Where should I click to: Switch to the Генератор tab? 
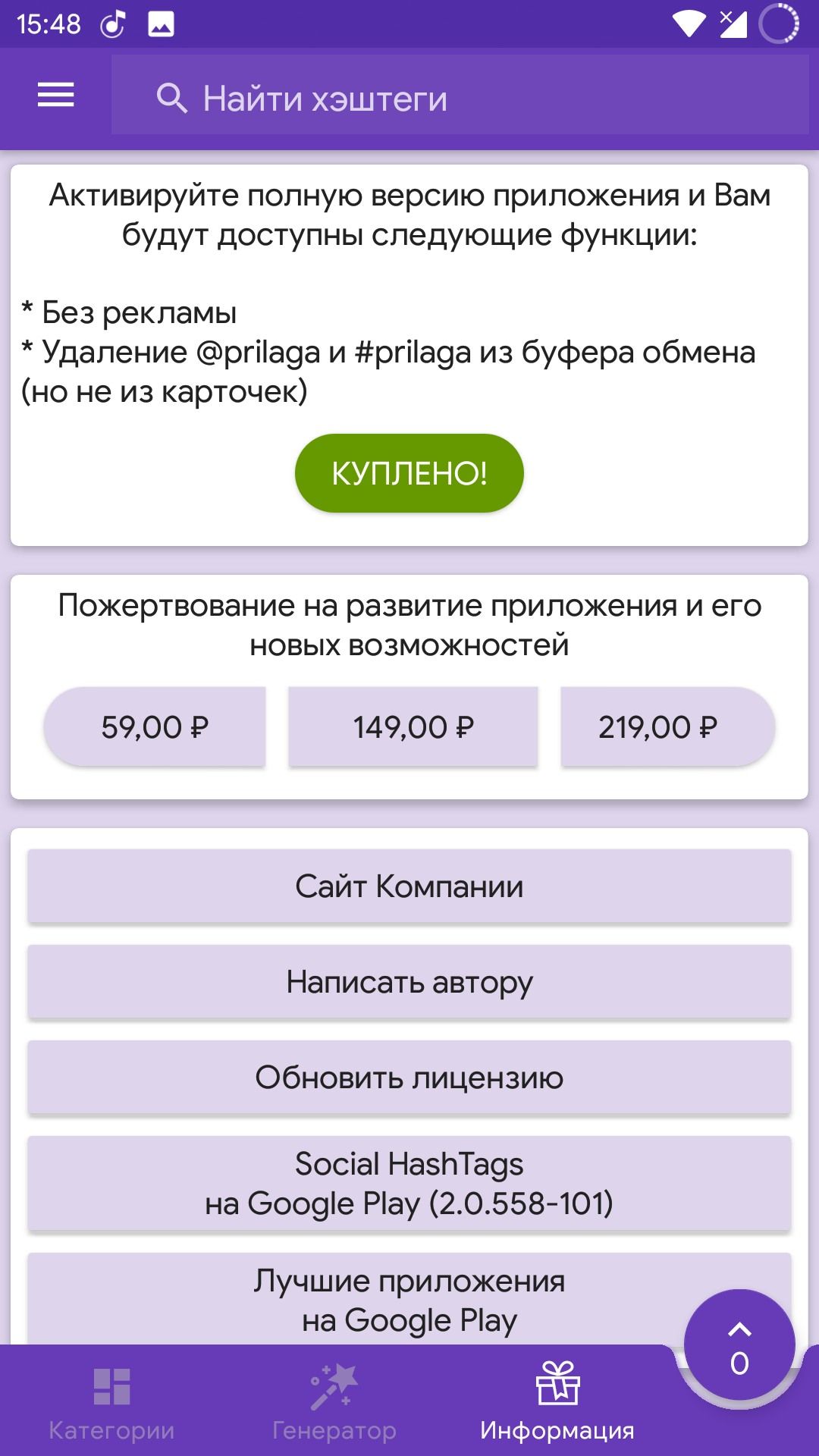(334, 1403)
